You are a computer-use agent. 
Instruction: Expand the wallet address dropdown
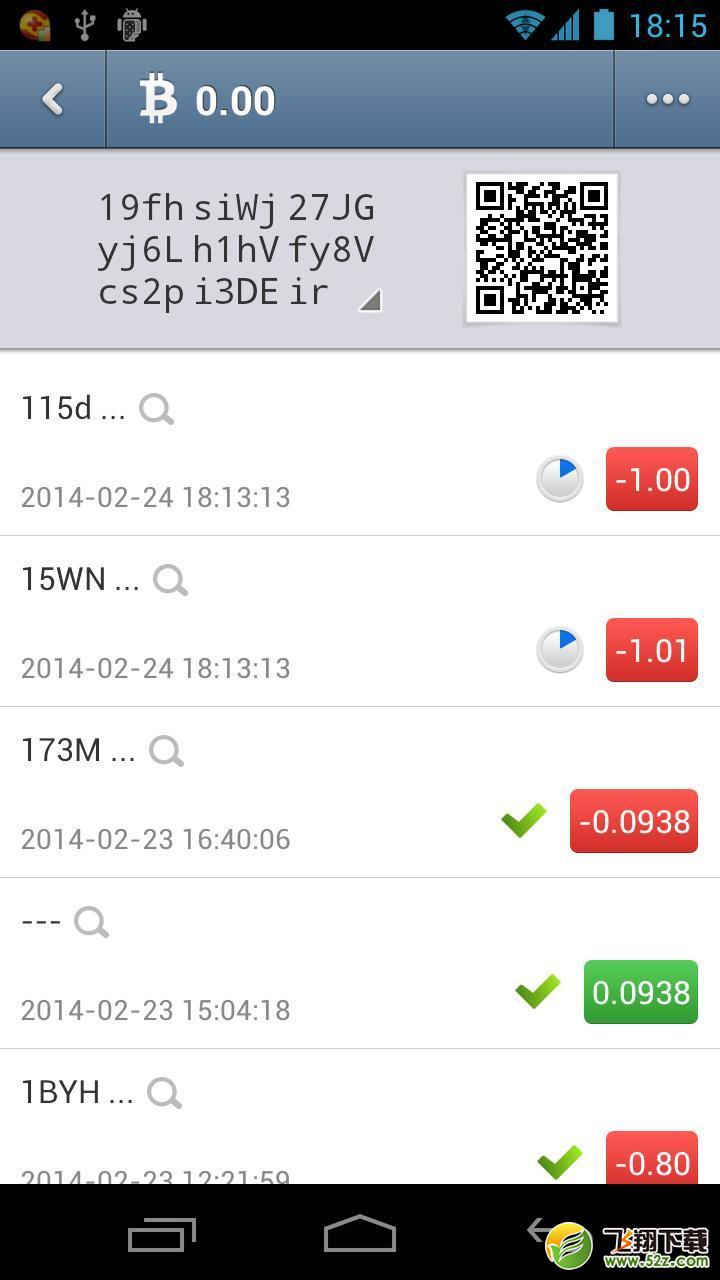(x=370, y=299)
